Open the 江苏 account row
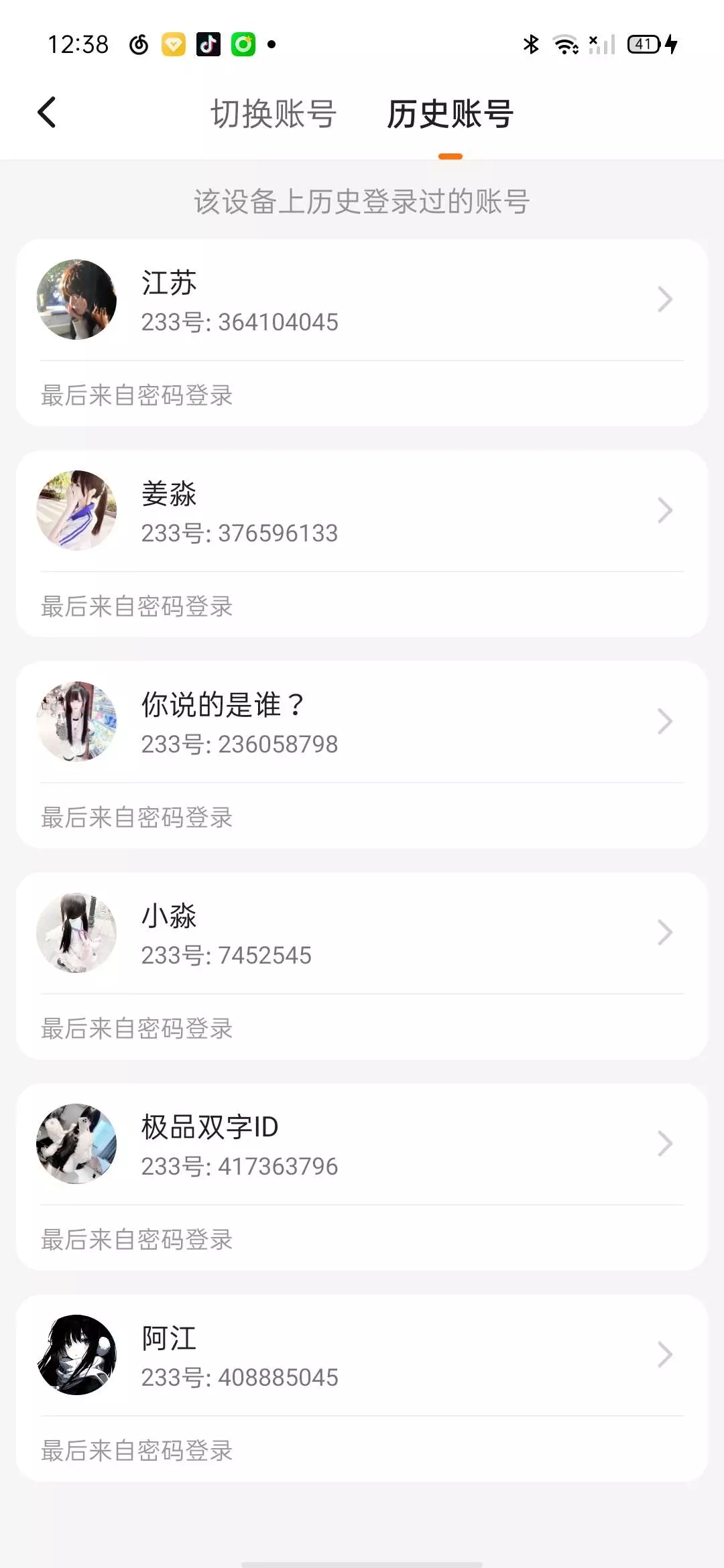Screen dimensions: 724x1568 [x=362, y=300]
